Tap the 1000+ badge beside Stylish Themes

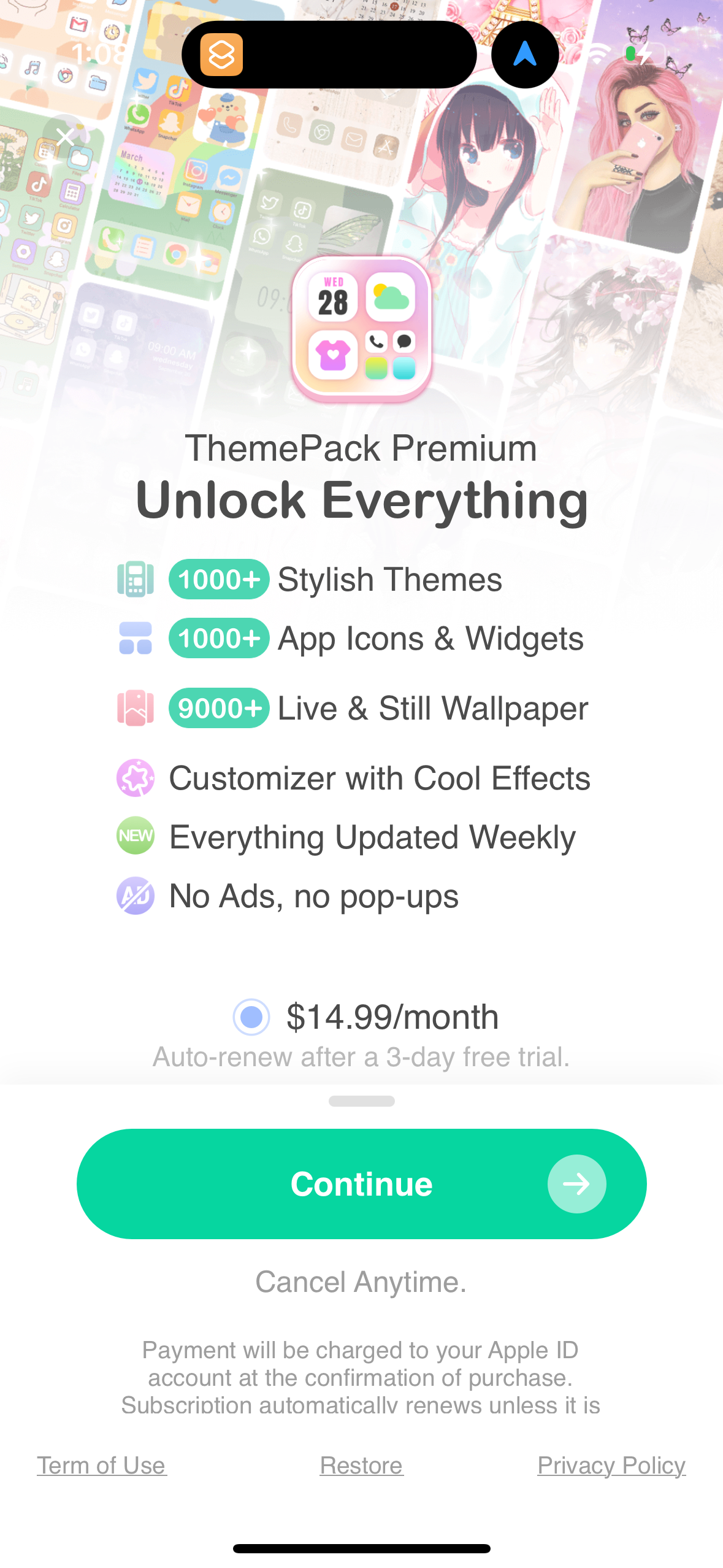tap(218, 579)
